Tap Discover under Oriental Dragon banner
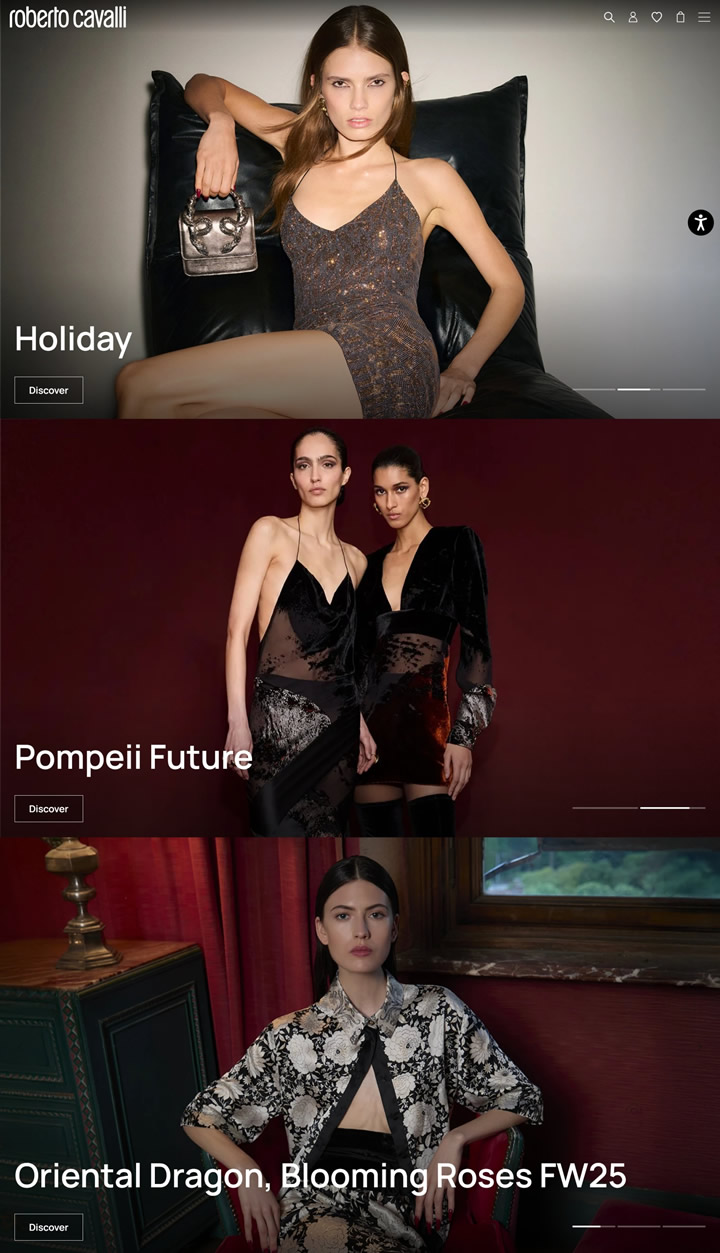720x1253 pixels. point(48,1227)
